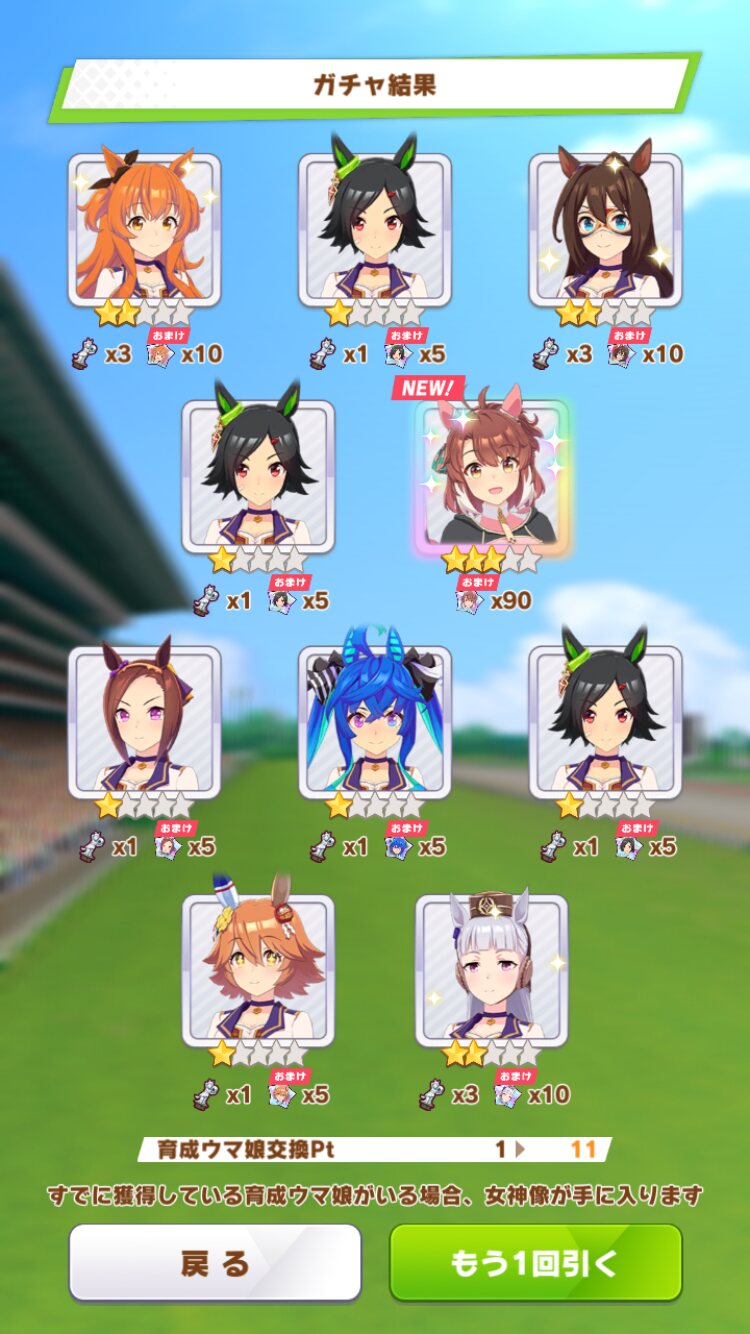View the blue twin-tail character card
750x1334 pixels.
pyautogui.click(x=374, y=722)
